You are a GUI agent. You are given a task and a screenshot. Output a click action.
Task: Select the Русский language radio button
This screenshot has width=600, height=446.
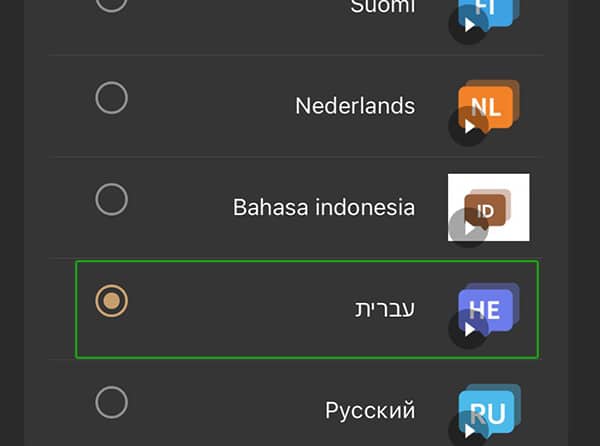tap(111, 403)
